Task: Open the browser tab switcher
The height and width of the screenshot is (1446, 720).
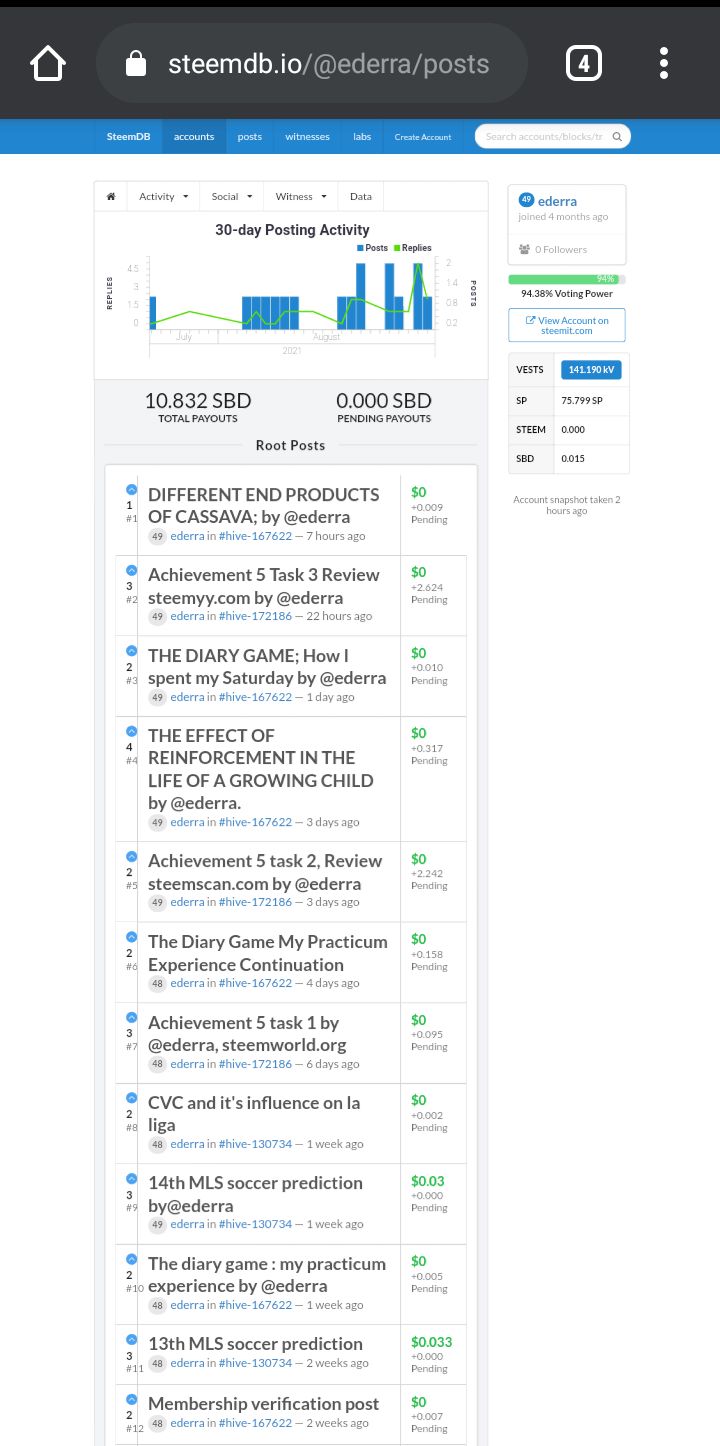Action: [584, 65]
